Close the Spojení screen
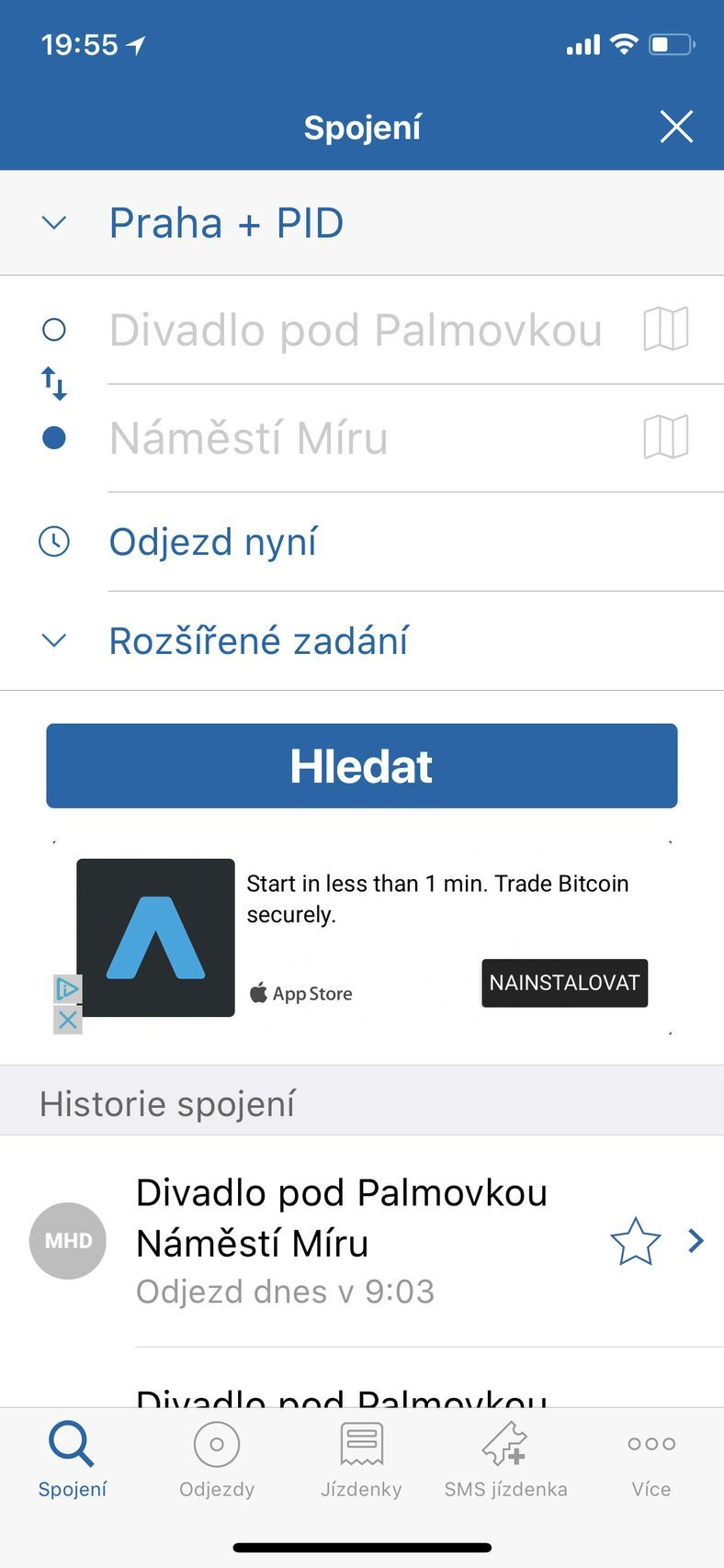 [676, 127]
